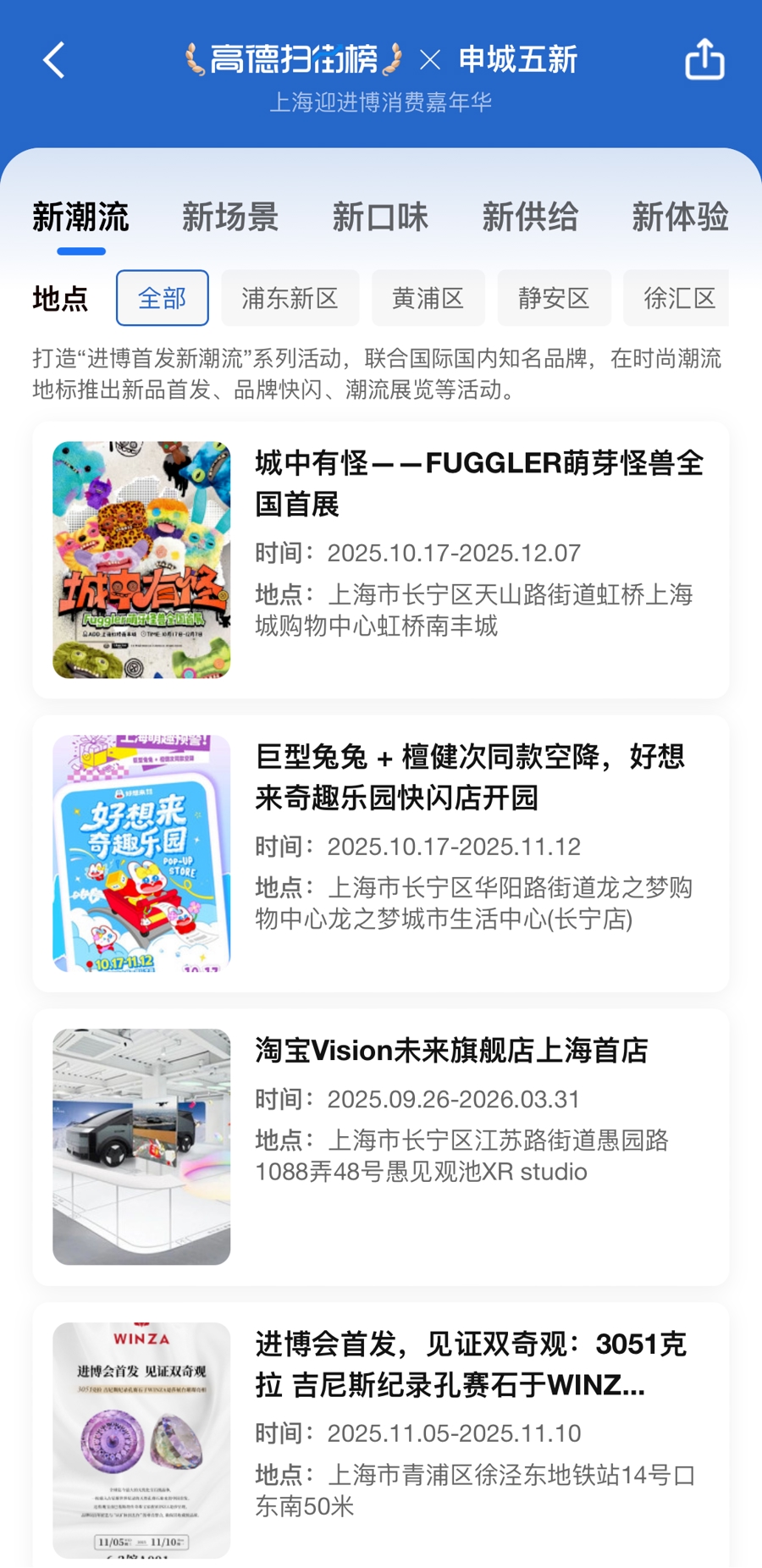Filter locations by 浦东新区

[290, 298]
